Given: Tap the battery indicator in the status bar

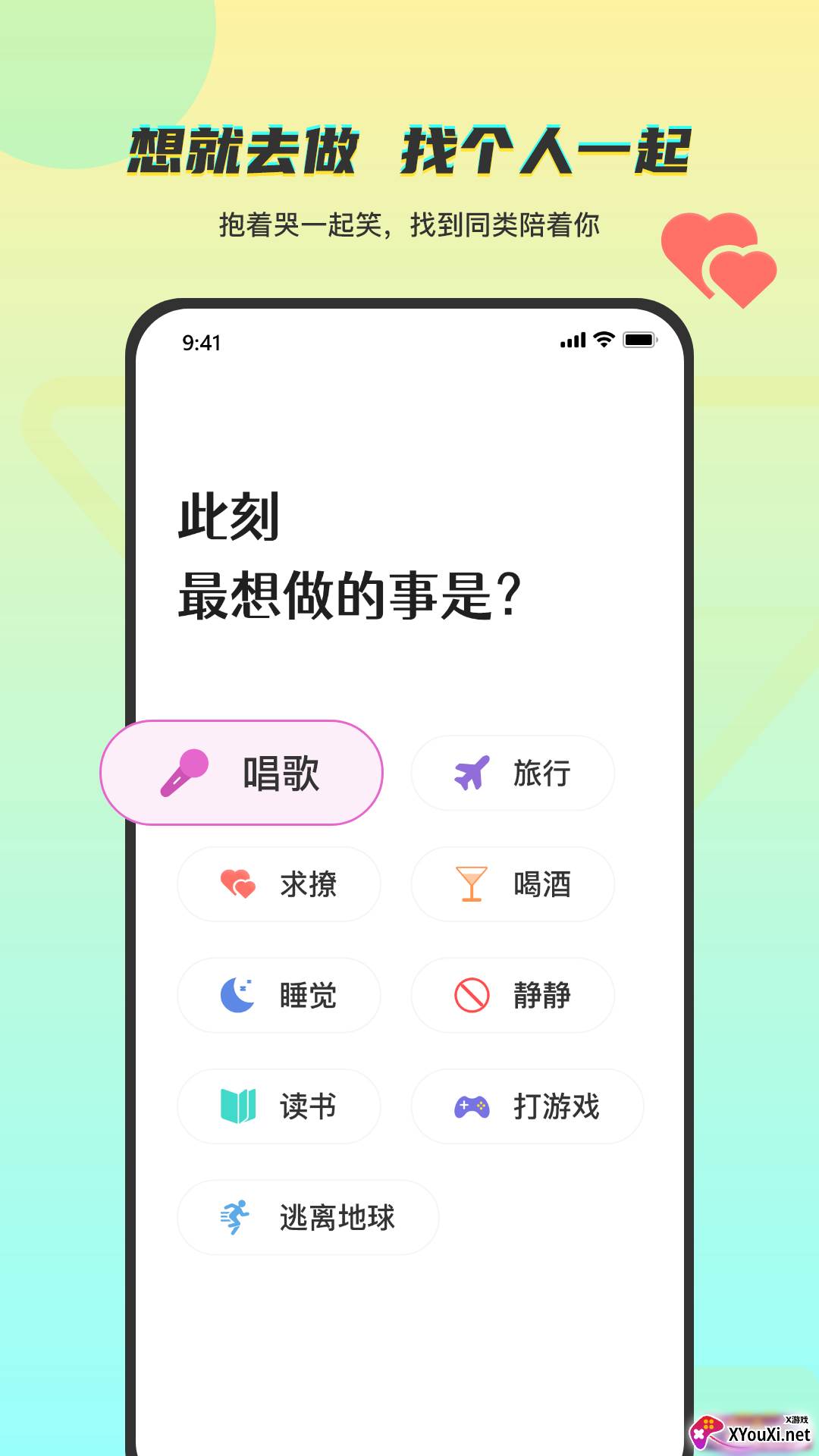Looking at the screenshot, I should click(x=640, y=340).
